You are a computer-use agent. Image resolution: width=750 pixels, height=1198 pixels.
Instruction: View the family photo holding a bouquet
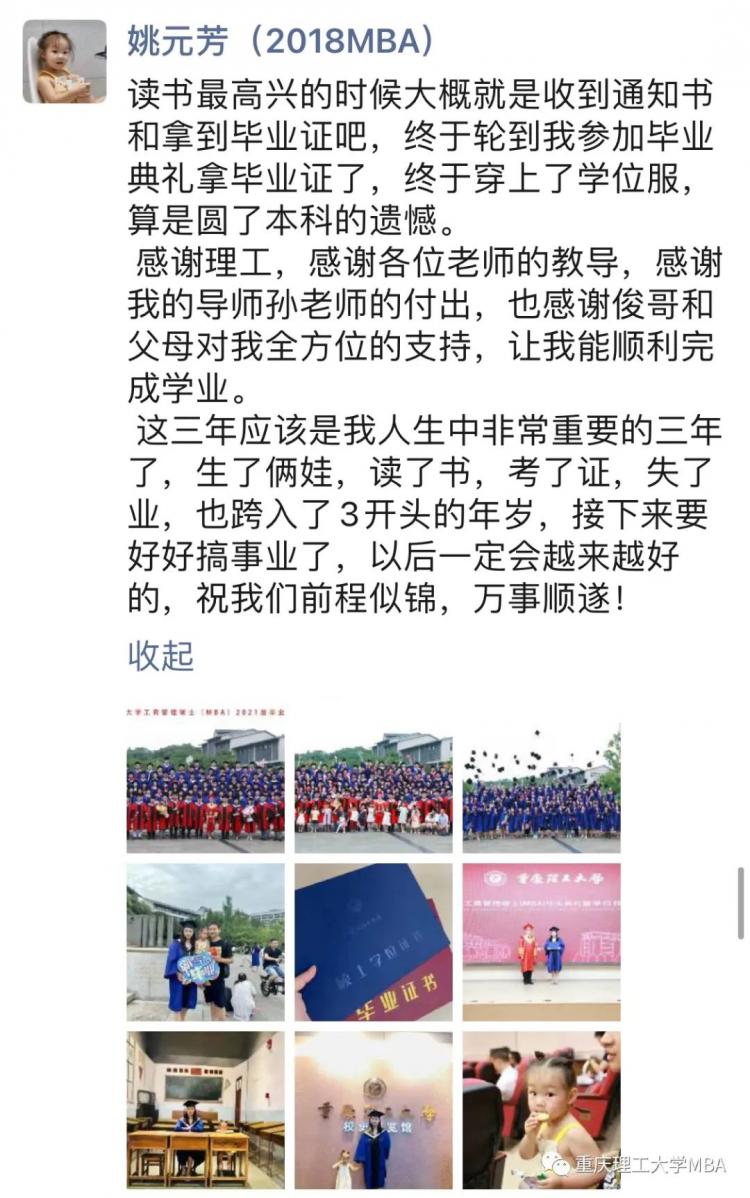pyautogui.click(x=205, y=942)
